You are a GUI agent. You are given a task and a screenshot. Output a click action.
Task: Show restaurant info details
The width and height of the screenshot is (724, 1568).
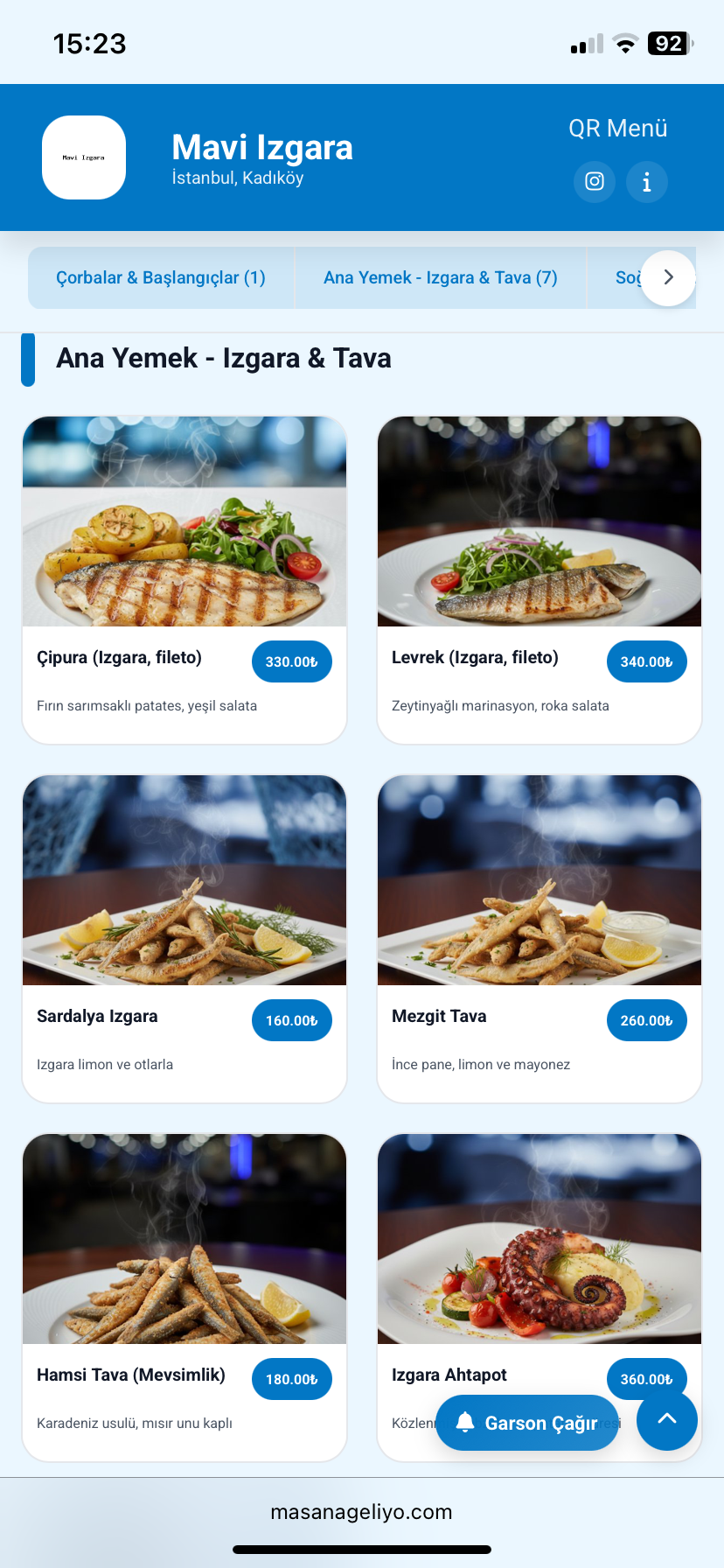click(x=647, y=182)
